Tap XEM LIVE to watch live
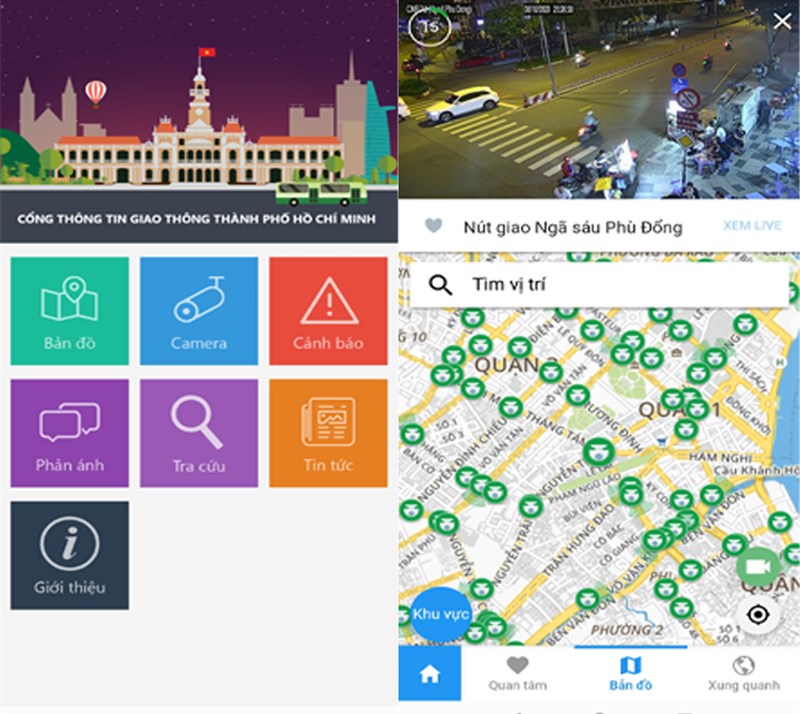The width and height of the screenshot is (800, 714). [x=752, y=226]
